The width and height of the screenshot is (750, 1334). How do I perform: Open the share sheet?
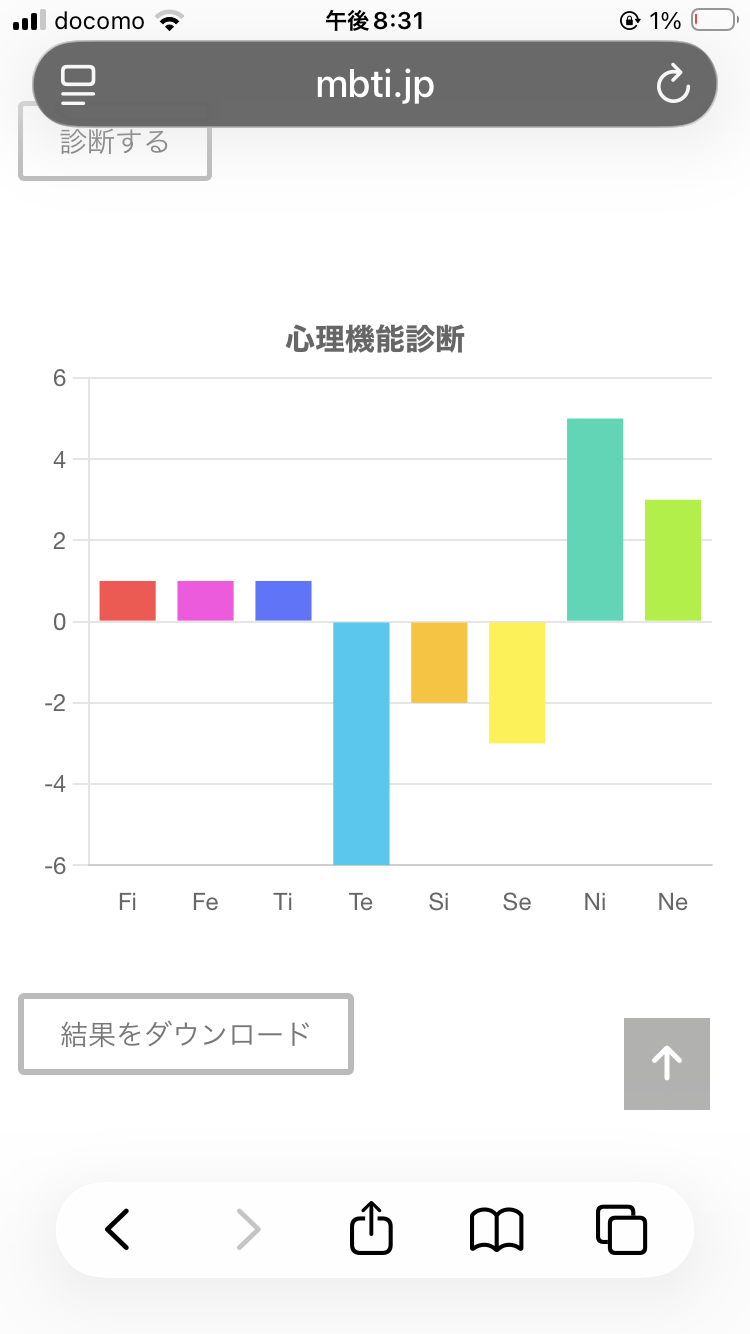coord(371,1229)
